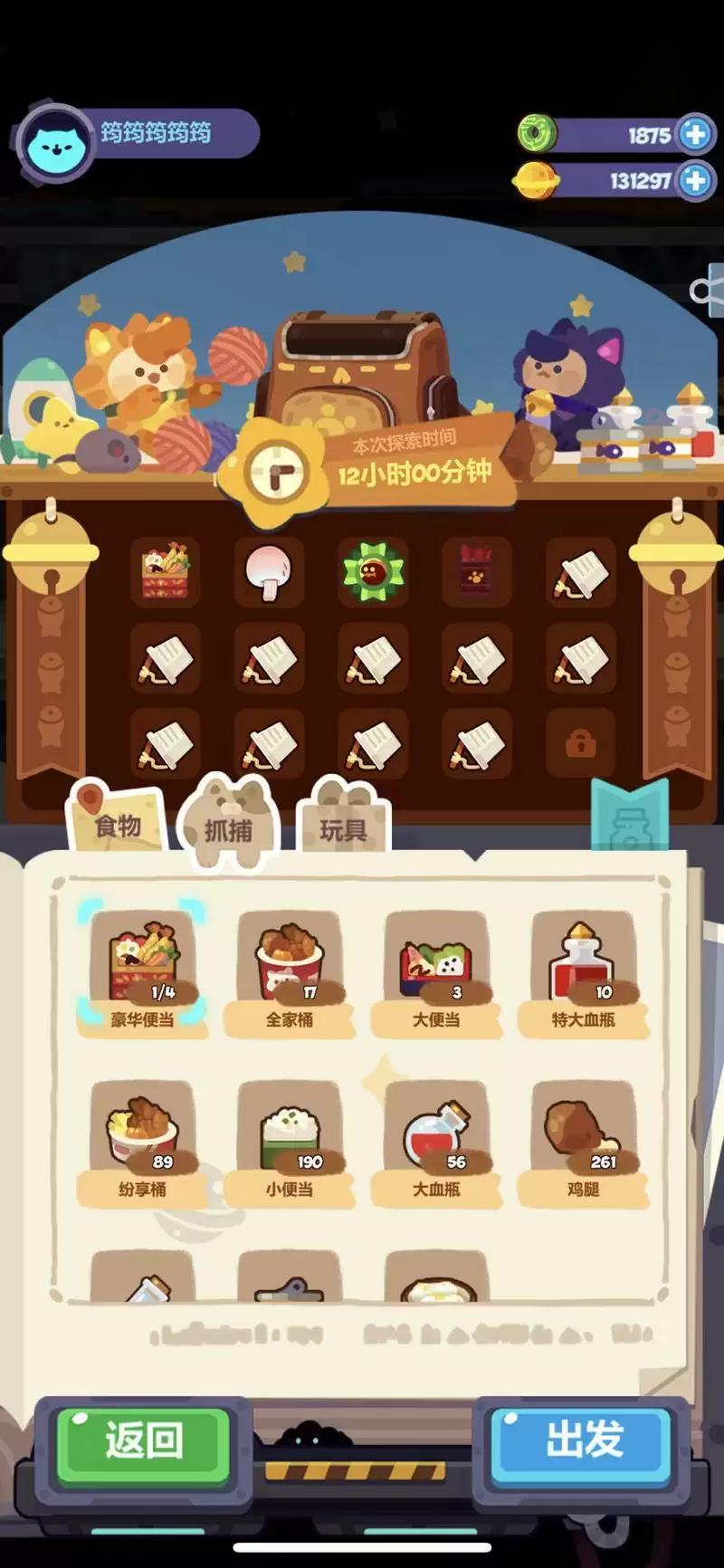Add more gold planet coins

[695, 180]
